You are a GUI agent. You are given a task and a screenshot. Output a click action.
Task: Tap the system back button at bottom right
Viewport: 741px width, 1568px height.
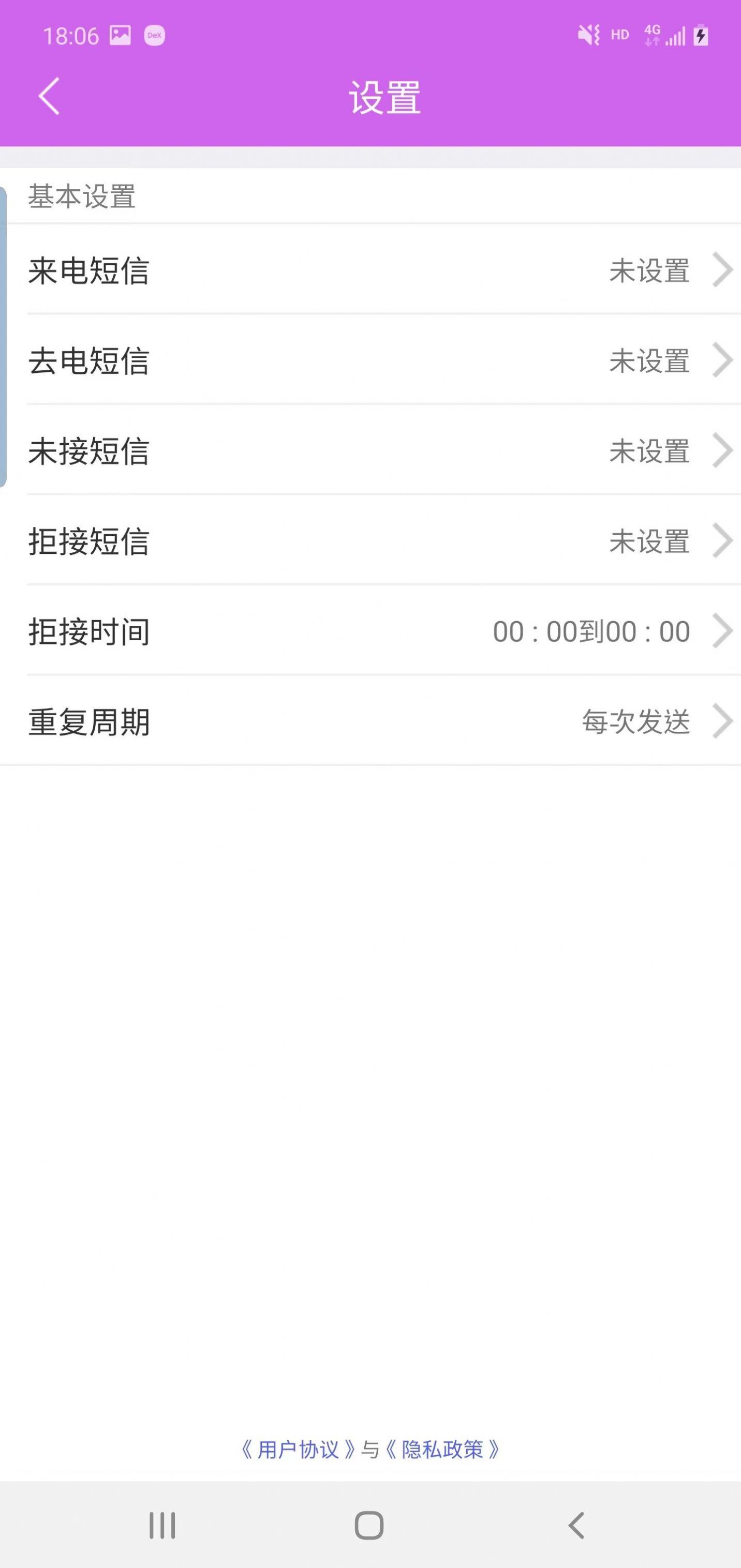pyautogui.click(x=575, y=1525)
